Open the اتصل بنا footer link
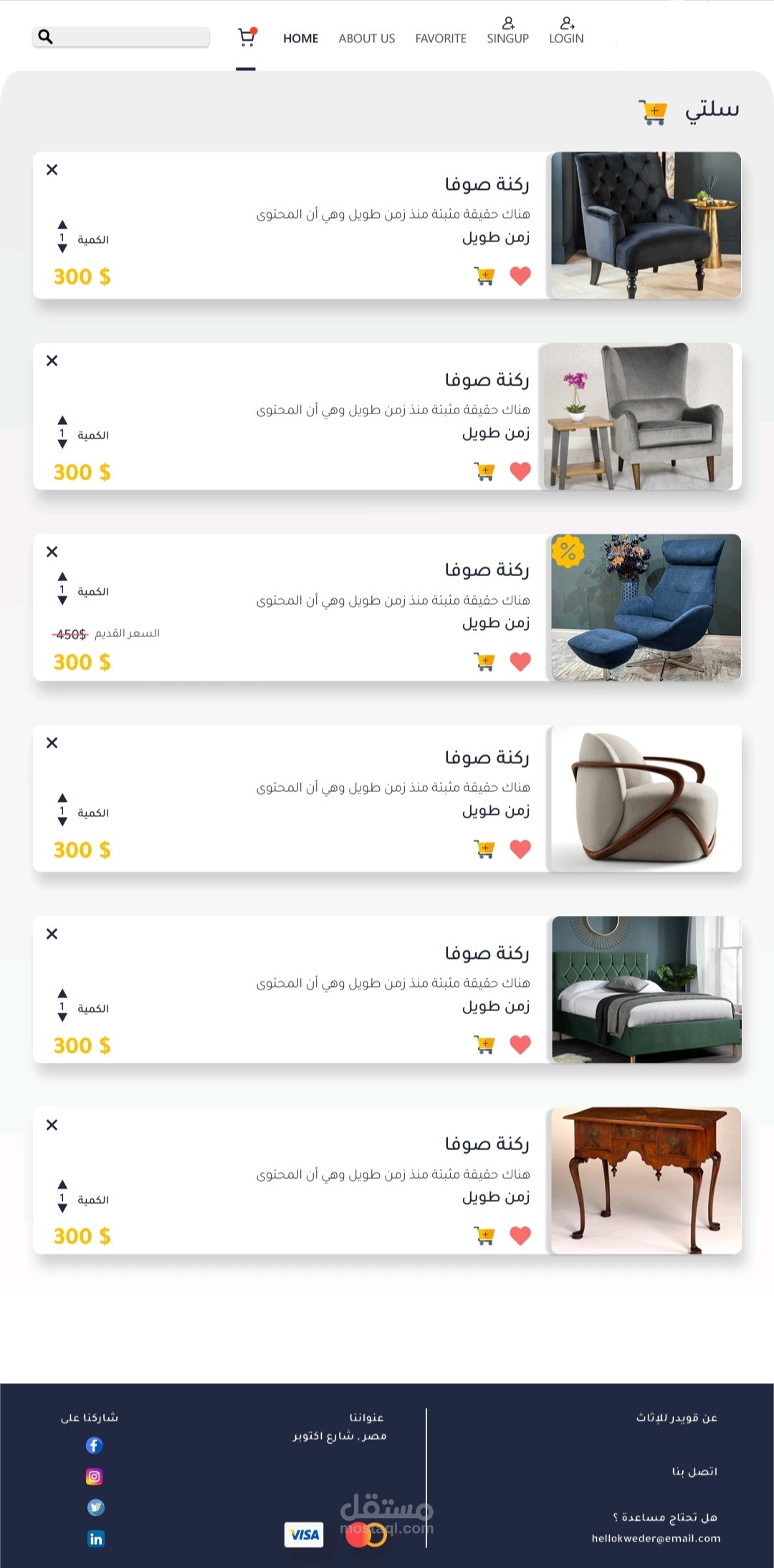774x1568 pixels. (x=694, y=1471)
